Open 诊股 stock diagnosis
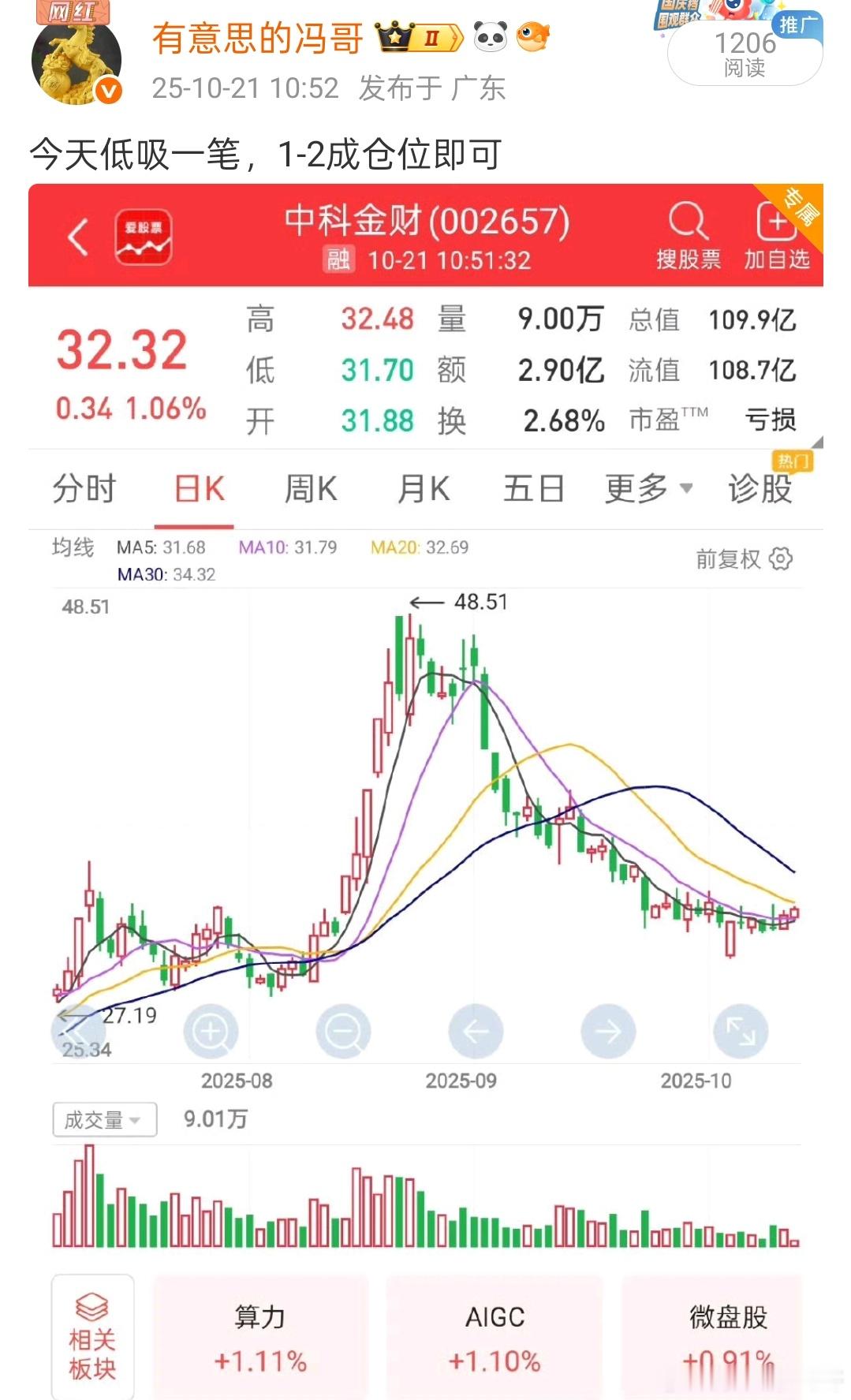This screenshot has width=851, height=1400. pyautogui.click(x=760, y=489)
